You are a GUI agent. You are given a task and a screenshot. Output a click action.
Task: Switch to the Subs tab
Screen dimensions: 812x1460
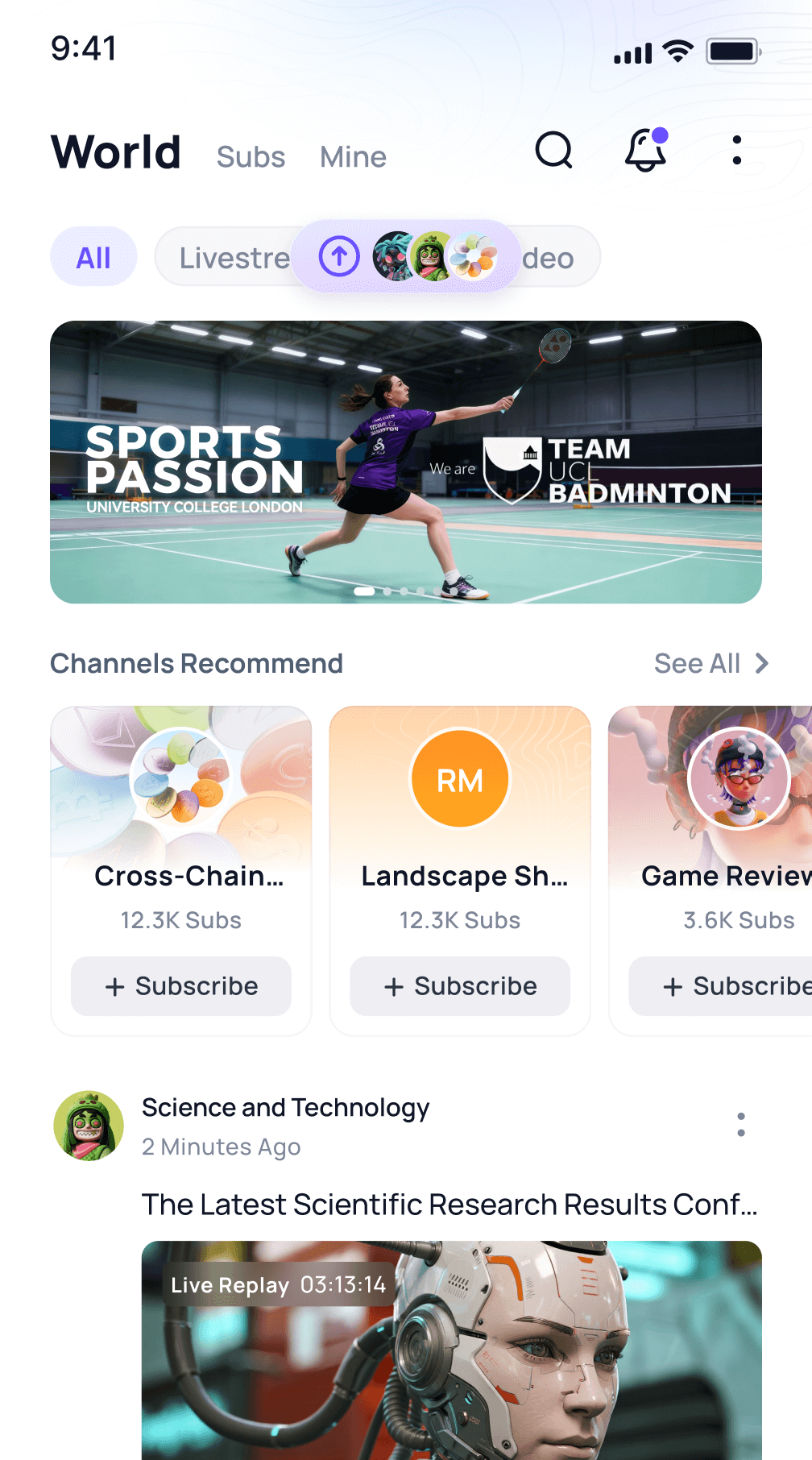pos(251,157)
